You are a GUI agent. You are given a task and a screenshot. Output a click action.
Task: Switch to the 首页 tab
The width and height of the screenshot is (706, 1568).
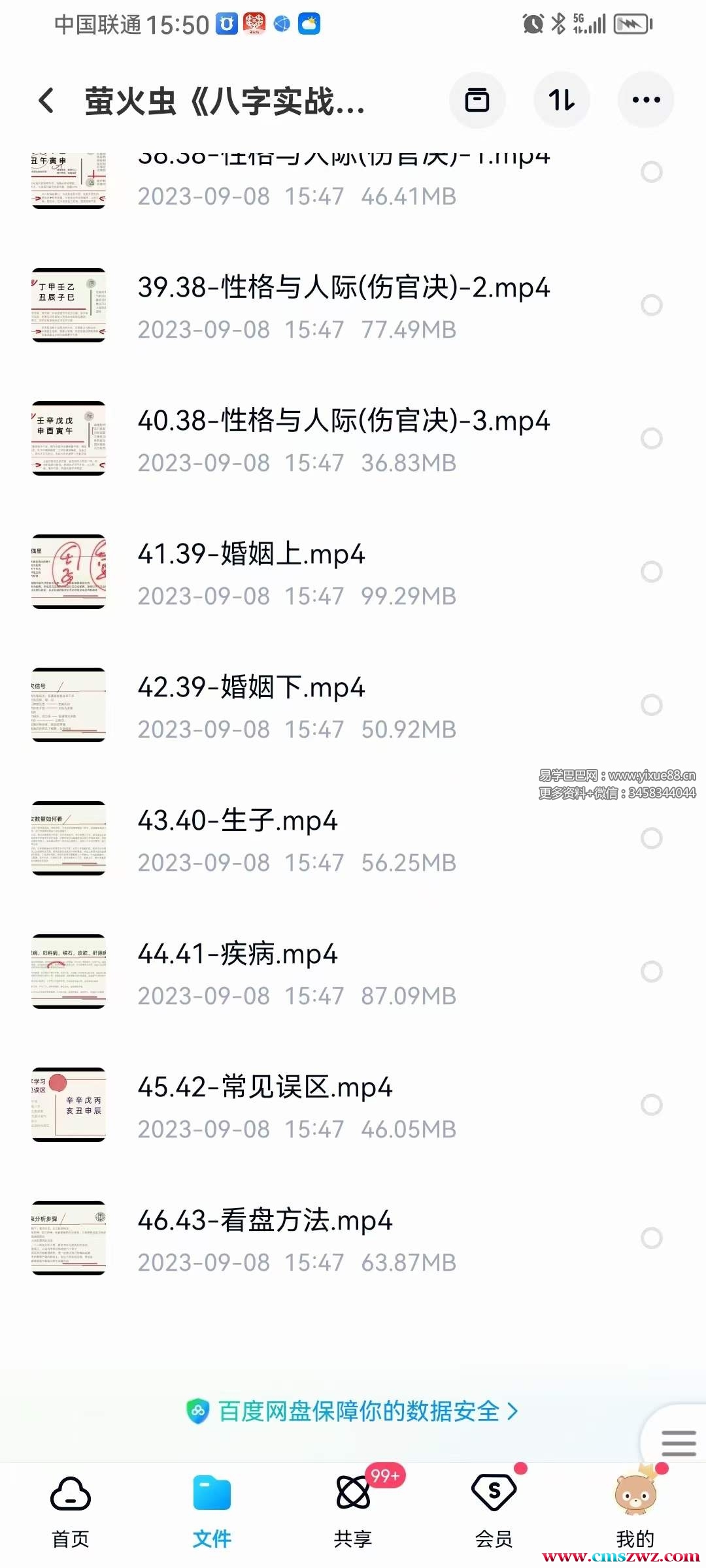click(71, 1511)
